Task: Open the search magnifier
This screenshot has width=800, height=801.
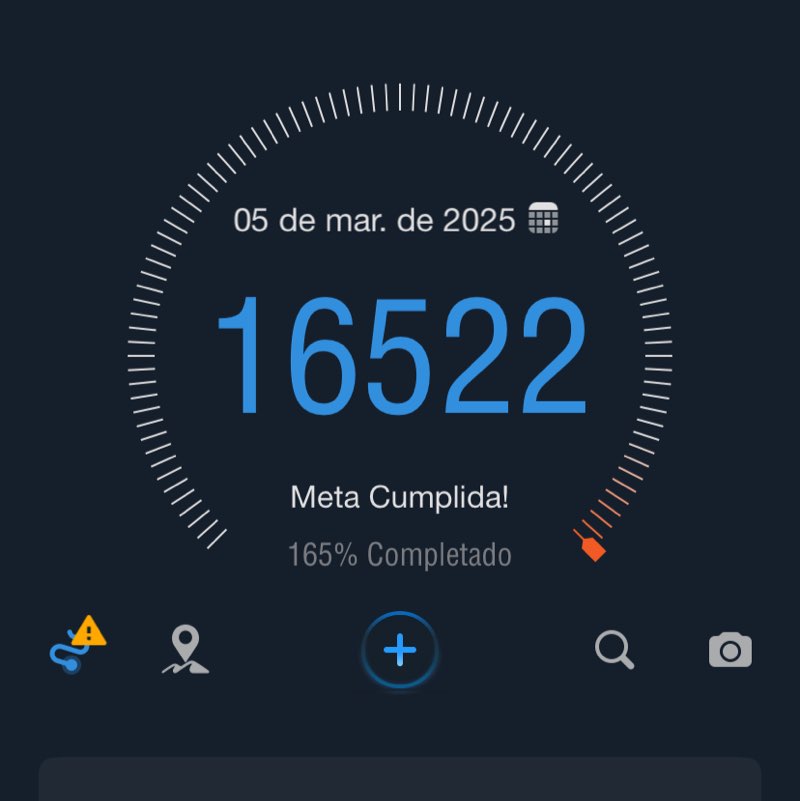Action: coord(614,650)
